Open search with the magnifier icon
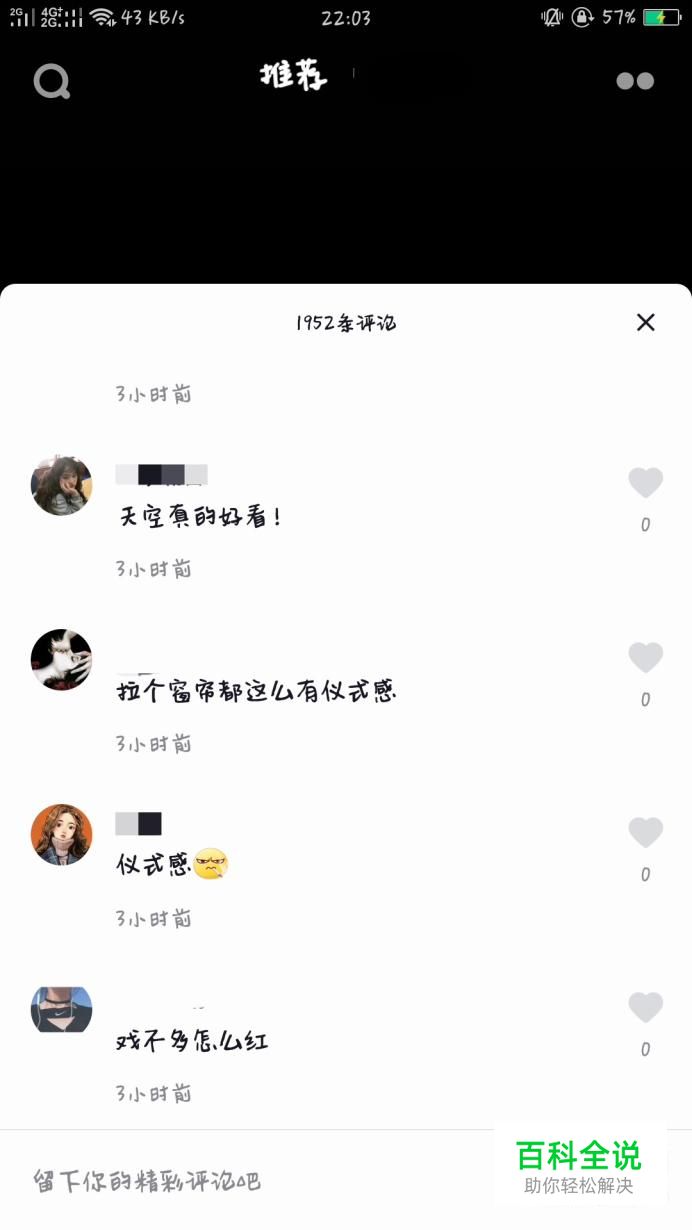 [x=51, y=82]
